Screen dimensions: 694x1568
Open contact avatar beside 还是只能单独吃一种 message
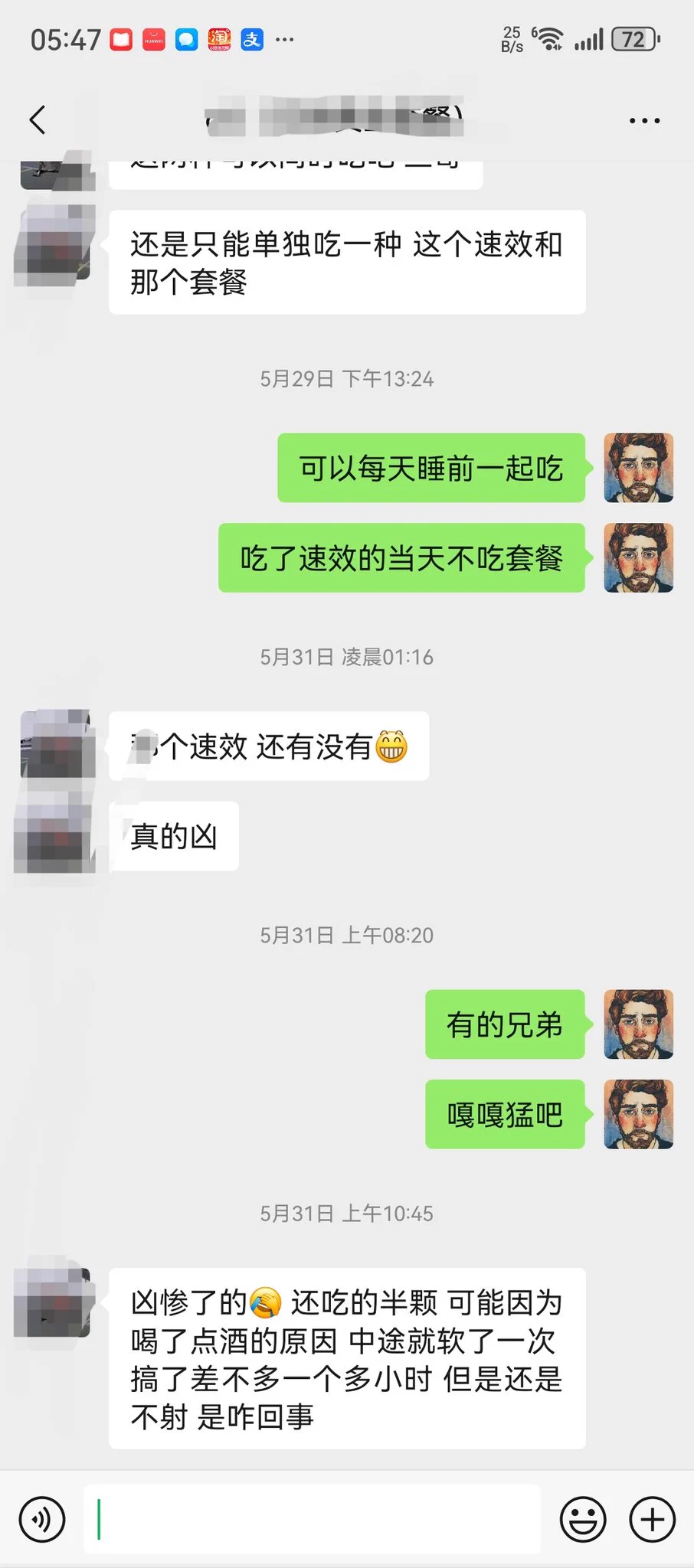[x=55, y=245]
